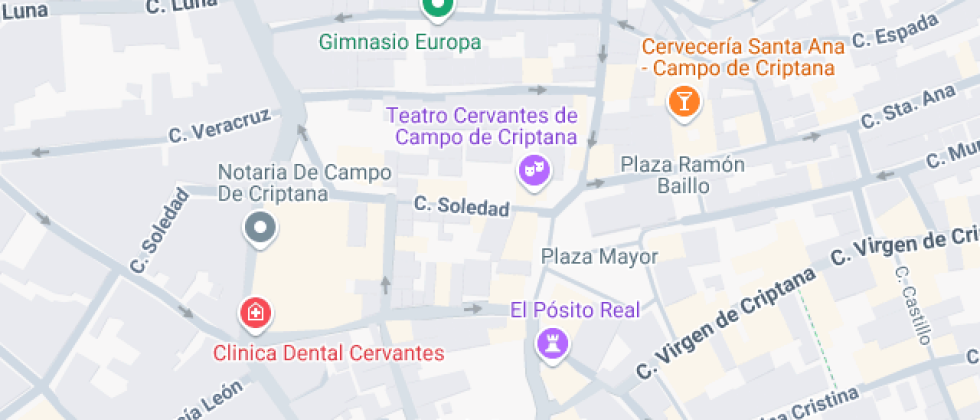Image resolution: width=980 pixels, height=420 pixels.
Task: Select the Clinica Dental Cervantes pin
Action: coord(256,314)
